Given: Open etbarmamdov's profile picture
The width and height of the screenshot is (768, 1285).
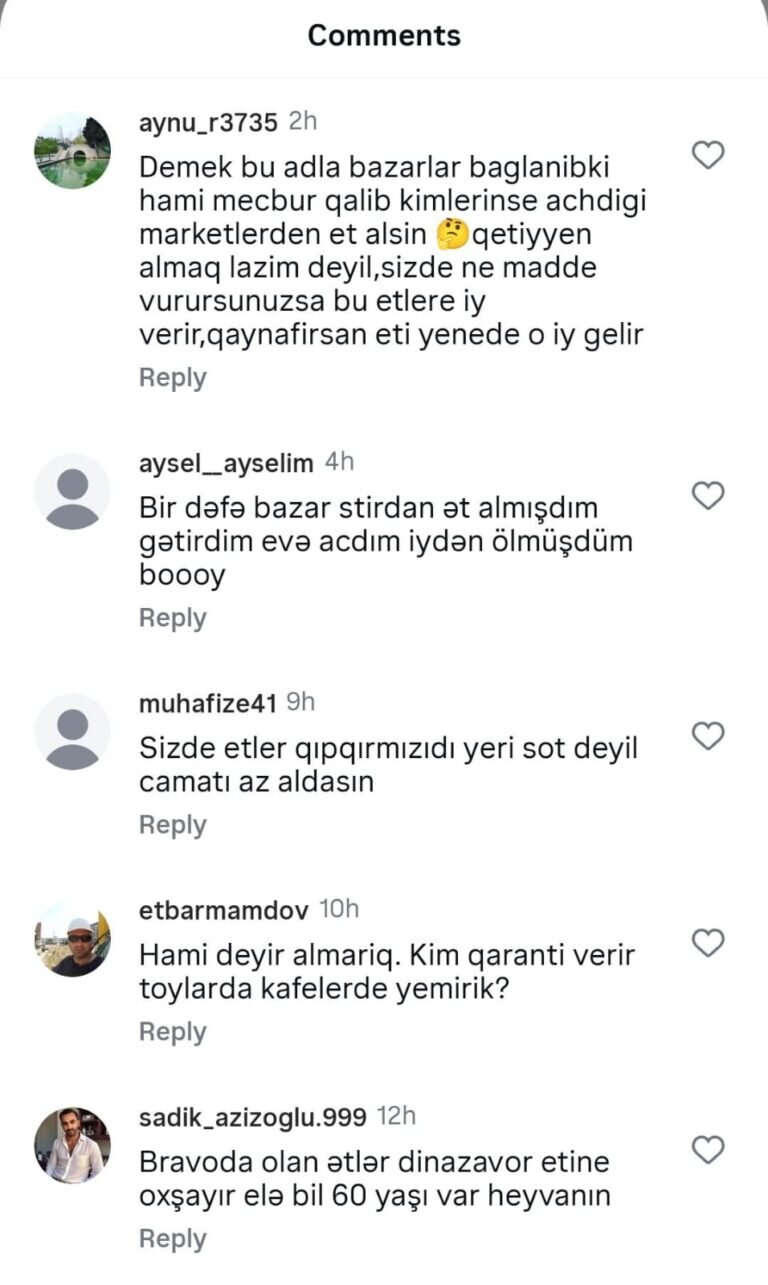Looking at the screenshot, I should (72, 939).
